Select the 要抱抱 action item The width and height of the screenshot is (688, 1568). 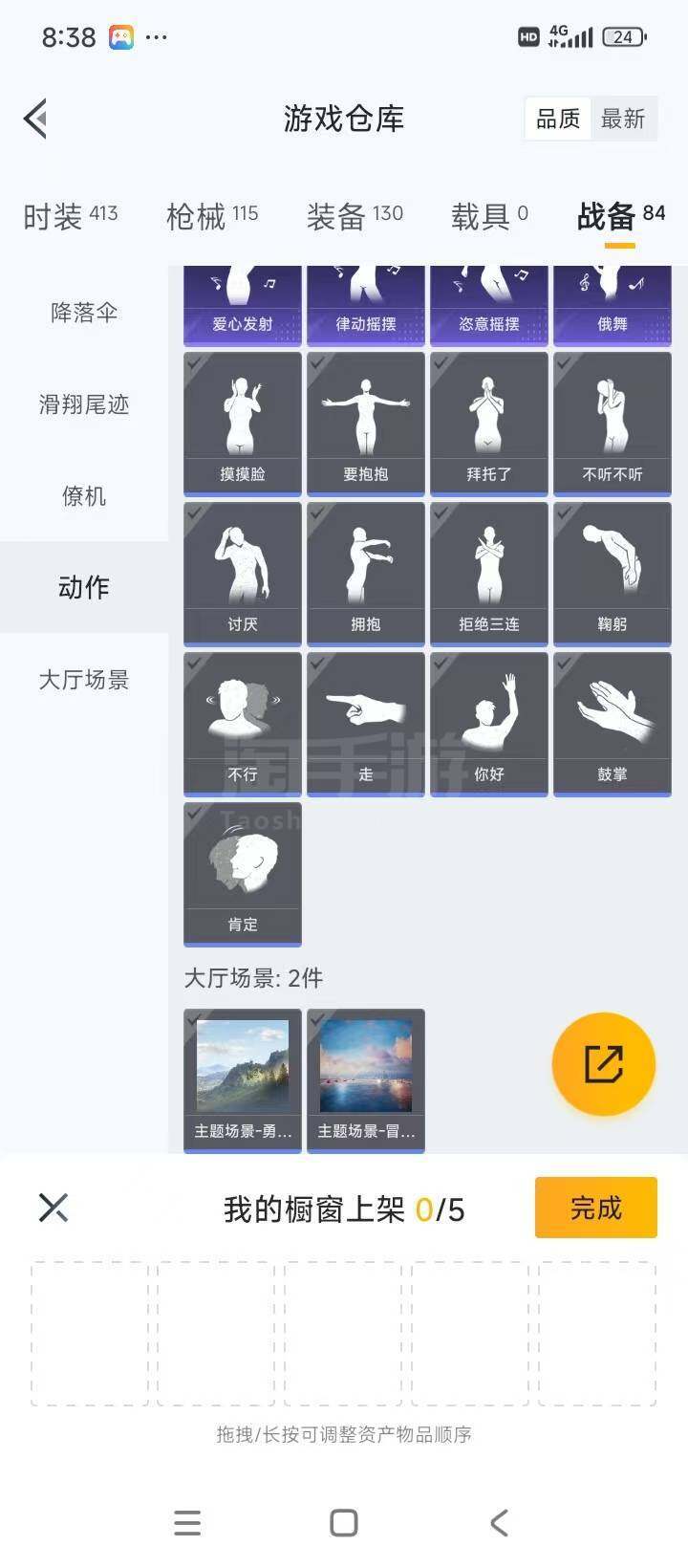tap(366, 424)
